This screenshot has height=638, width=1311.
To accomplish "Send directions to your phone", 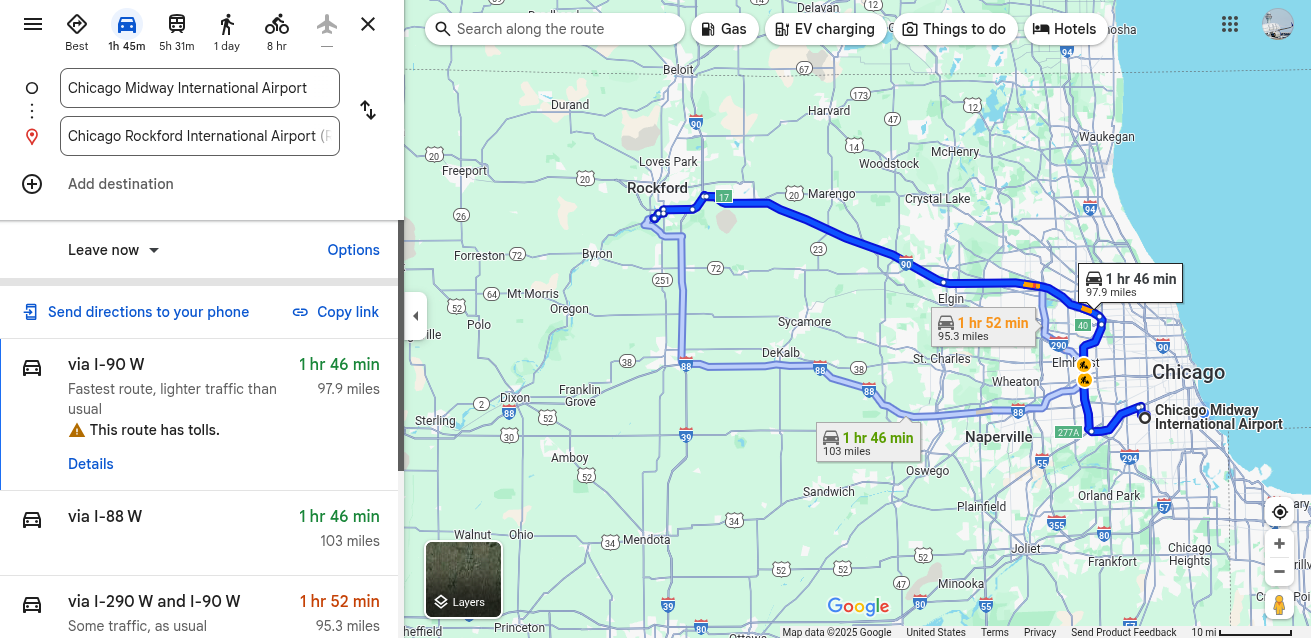I will 136,312.
